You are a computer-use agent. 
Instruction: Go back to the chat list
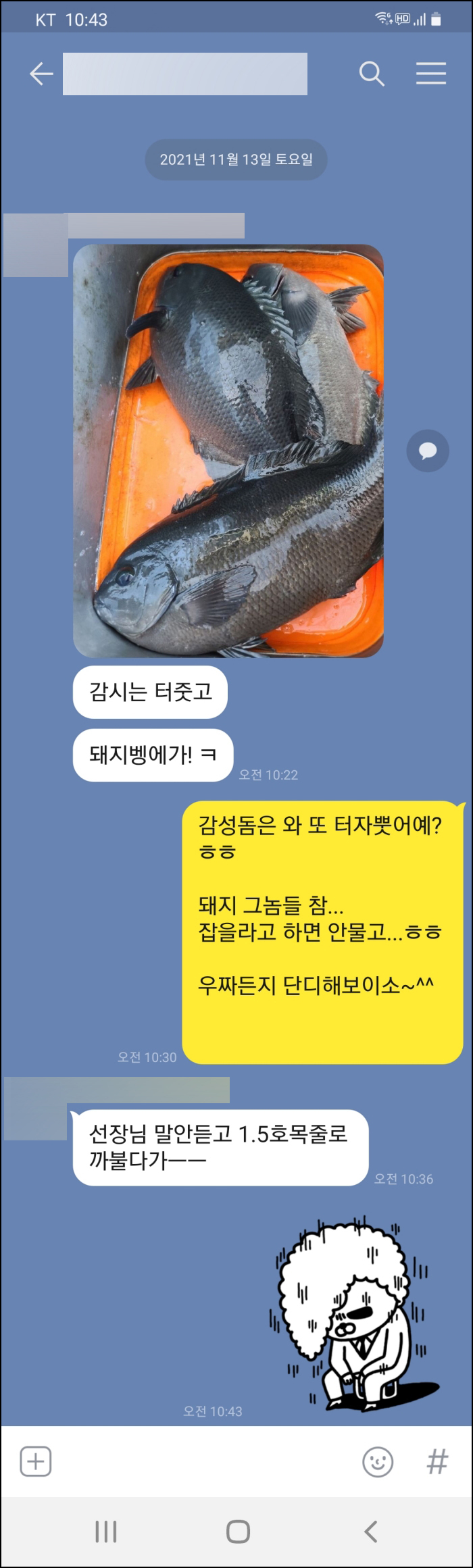click(41, 74)
